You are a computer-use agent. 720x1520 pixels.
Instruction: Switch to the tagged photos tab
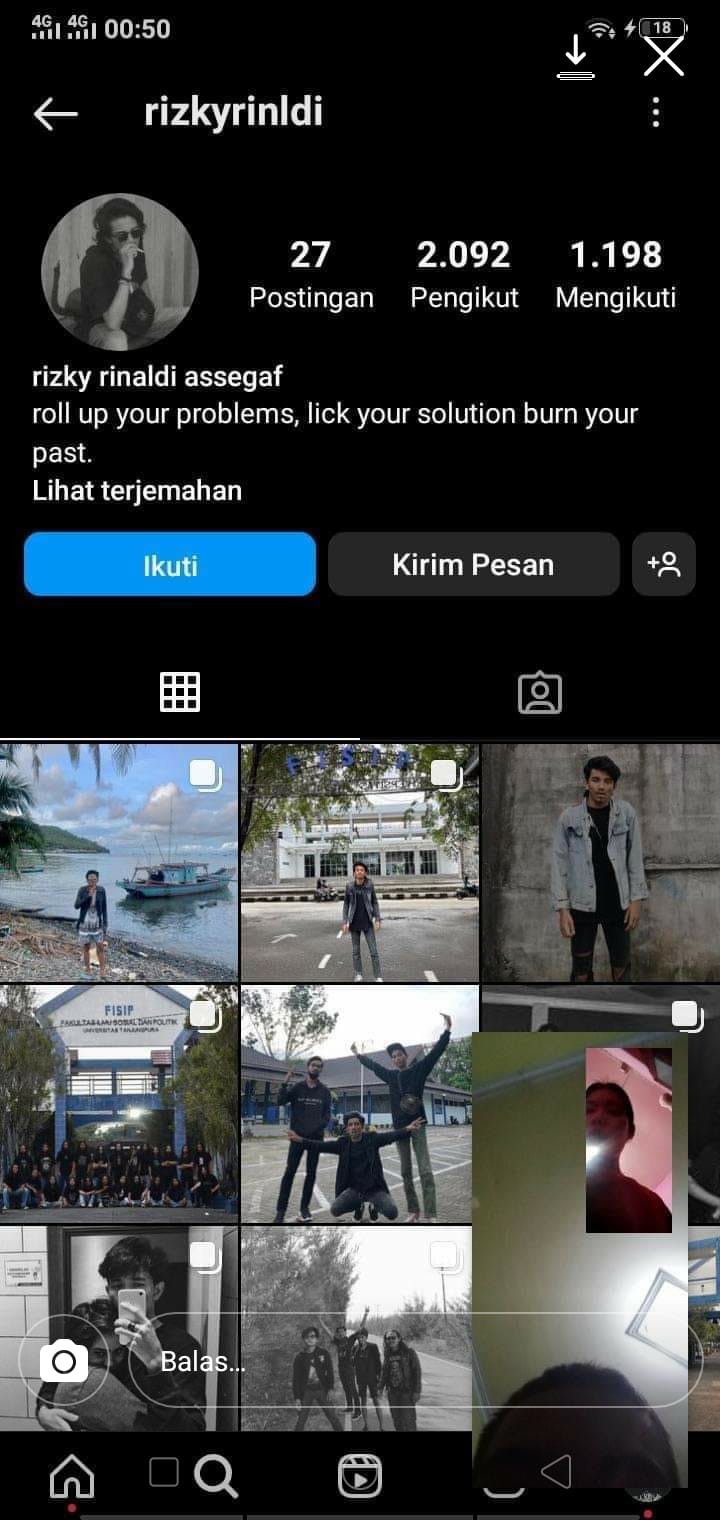540,692
